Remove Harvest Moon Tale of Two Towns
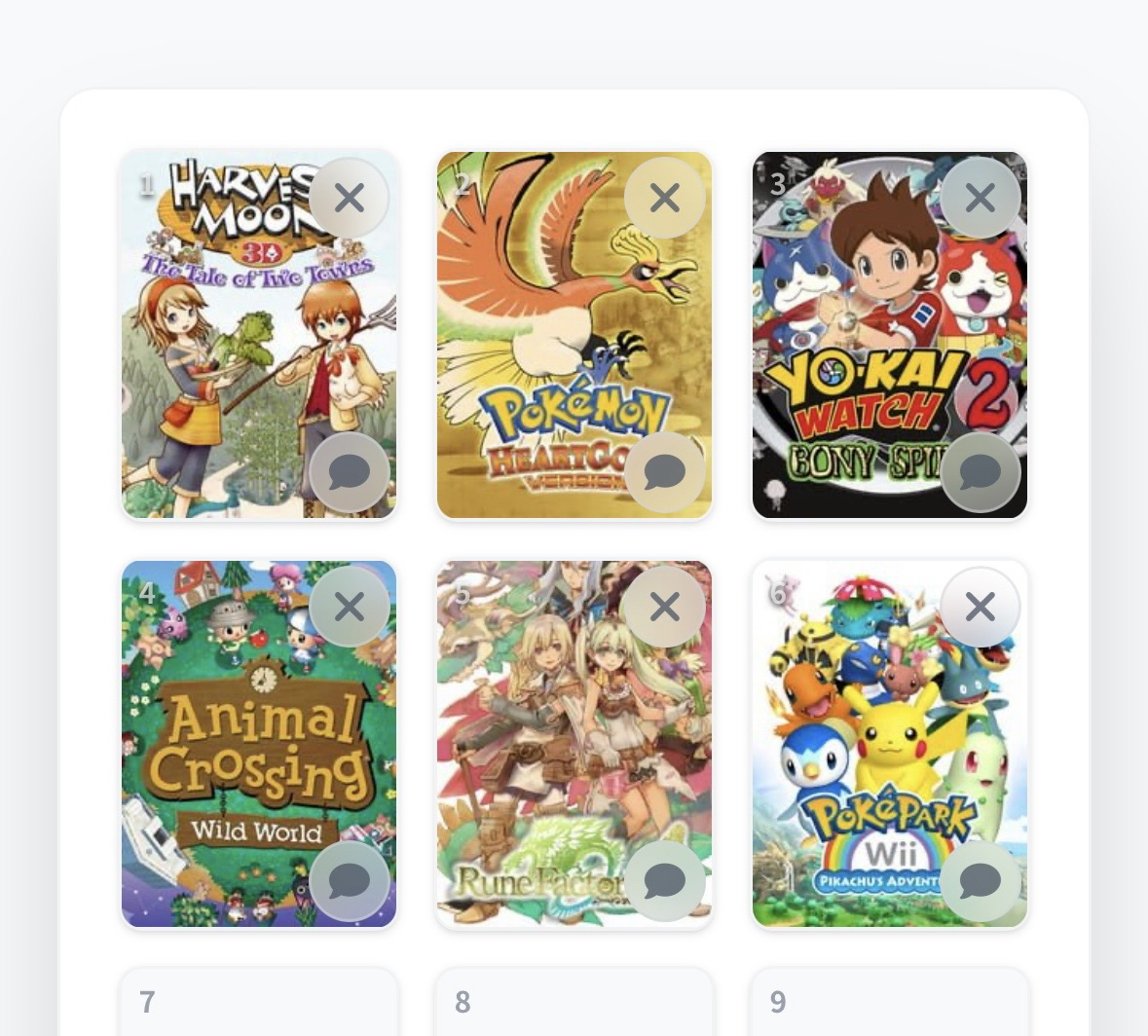Viewport: 1148px width, 1036px height. point(349,198)
